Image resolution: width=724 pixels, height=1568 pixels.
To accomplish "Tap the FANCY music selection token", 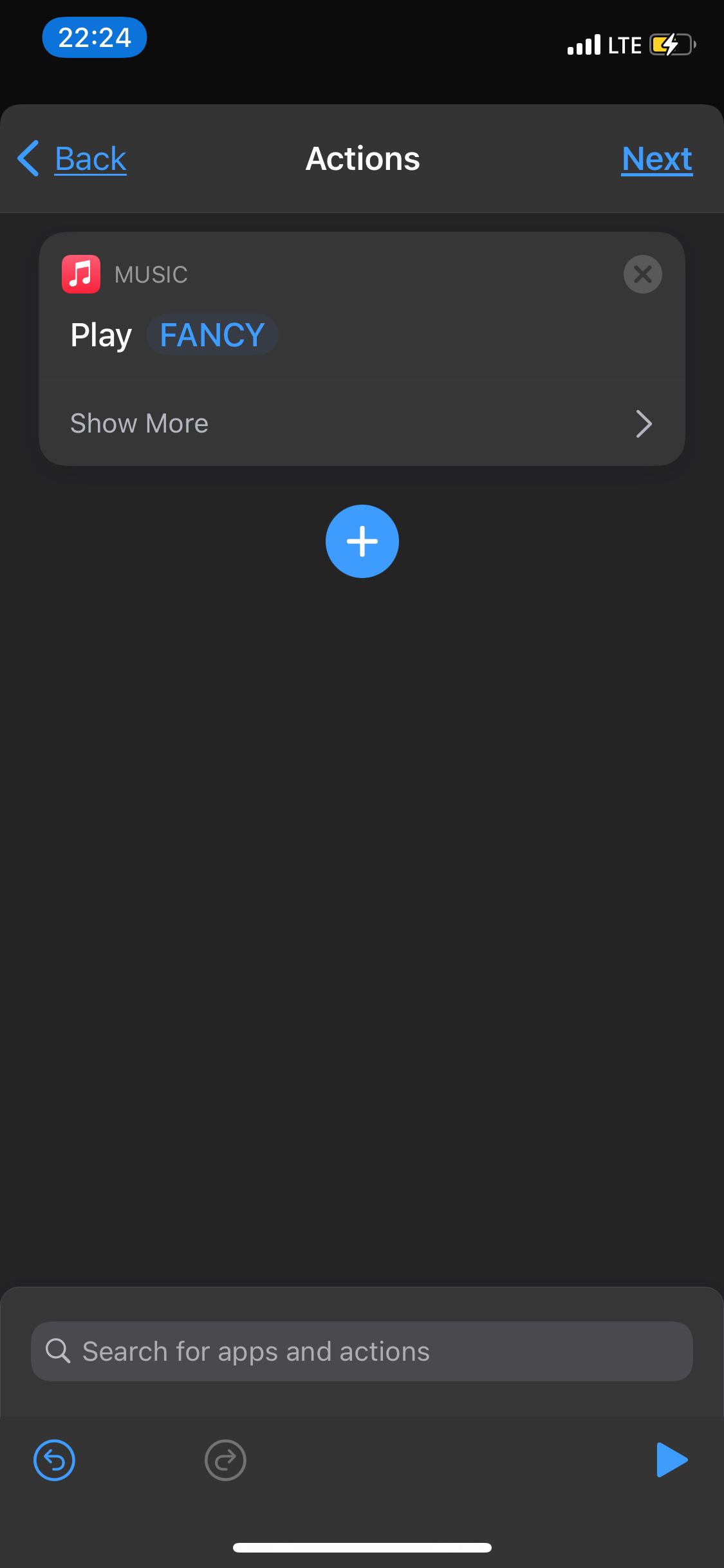I will [x=212, y=334].
